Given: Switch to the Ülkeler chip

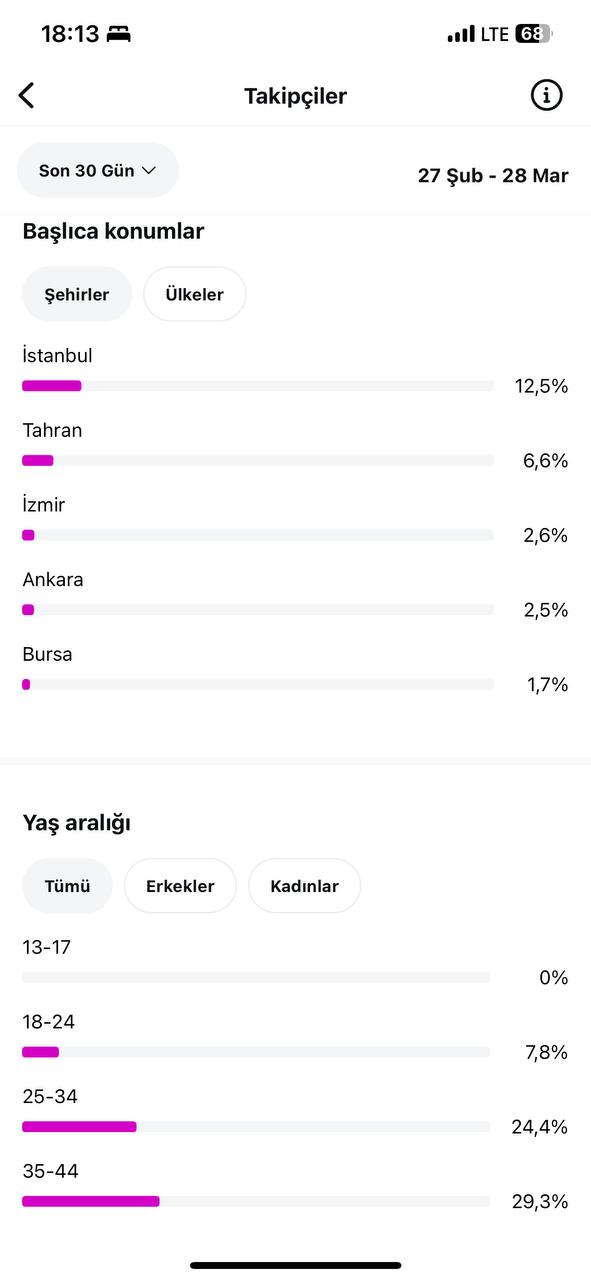Looking at the screenshot, I should click(195, 294).
